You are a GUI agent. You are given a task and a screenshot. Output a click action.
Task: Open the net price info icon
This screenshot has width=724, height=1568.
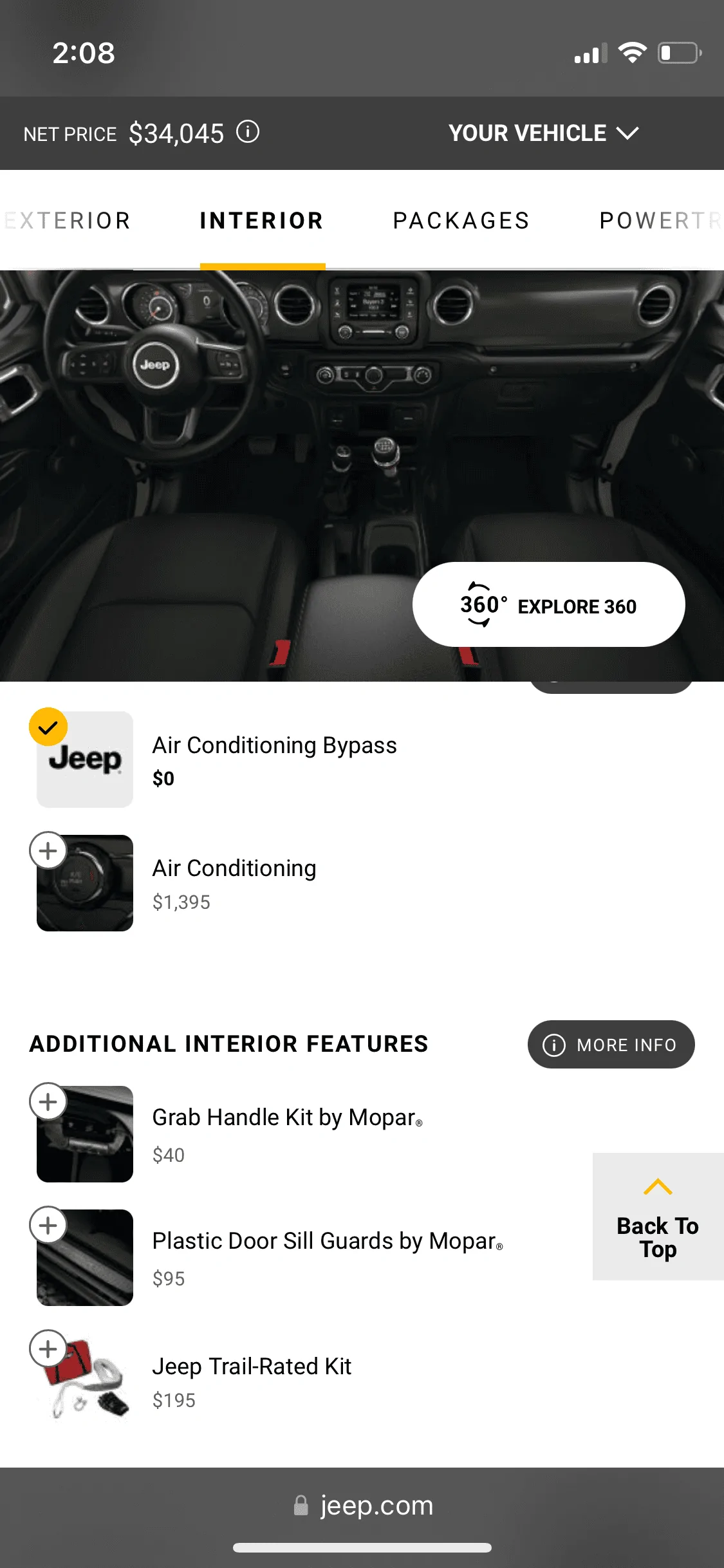pos(248,132)
